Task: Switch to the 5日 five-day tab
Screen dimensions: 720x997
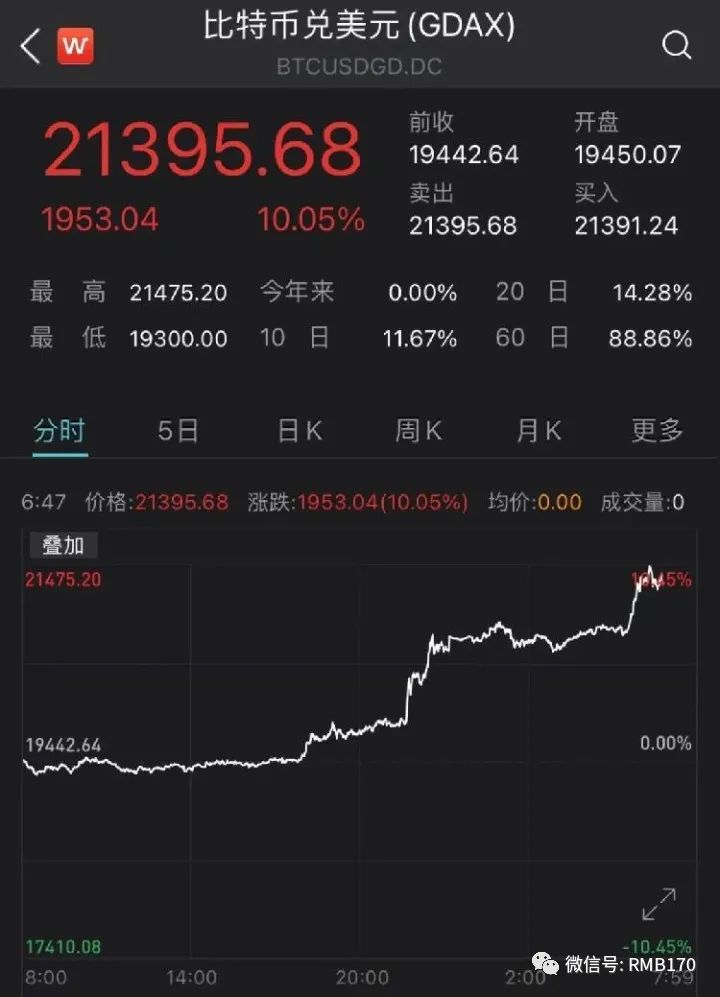Action: tap(176, 430)
